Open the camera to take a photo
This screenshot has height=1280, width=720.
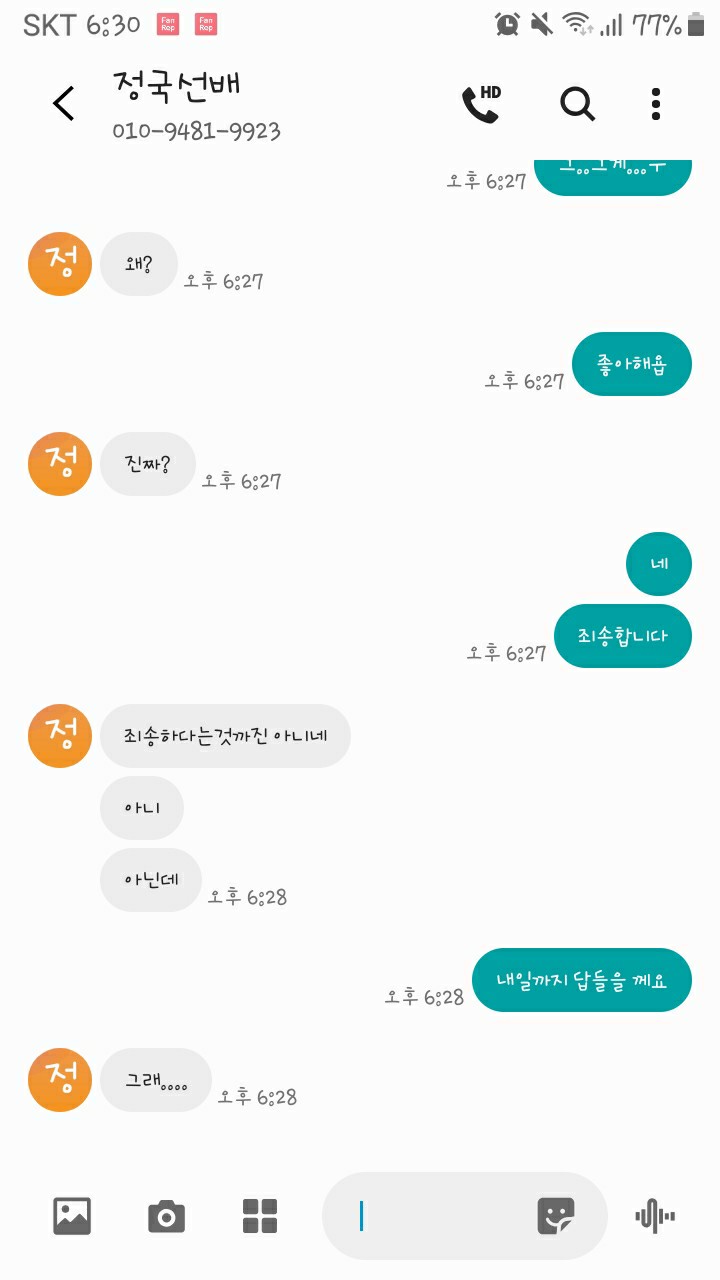coord(166,1216)
